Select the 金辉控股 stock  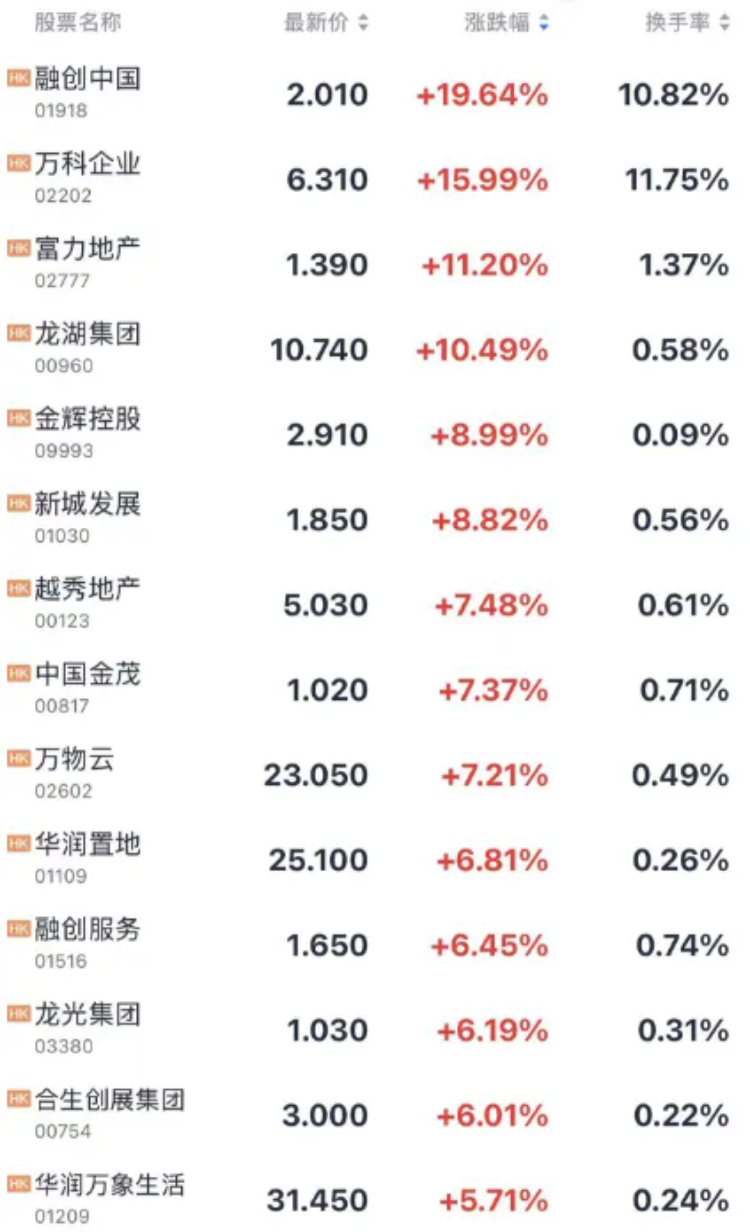[x=375, y=434]
